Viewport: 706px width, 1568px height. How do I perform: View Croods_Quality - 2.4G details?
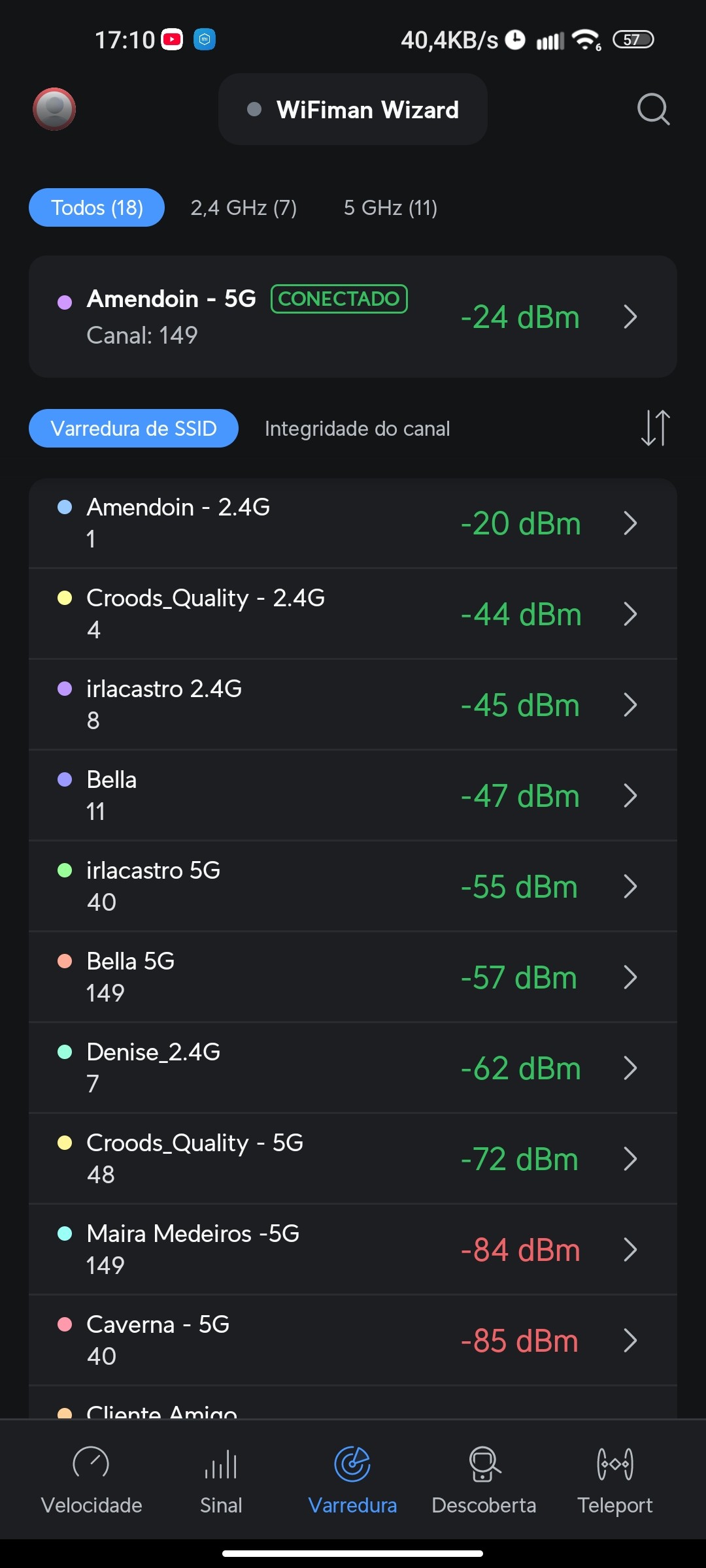pos(353,614)
